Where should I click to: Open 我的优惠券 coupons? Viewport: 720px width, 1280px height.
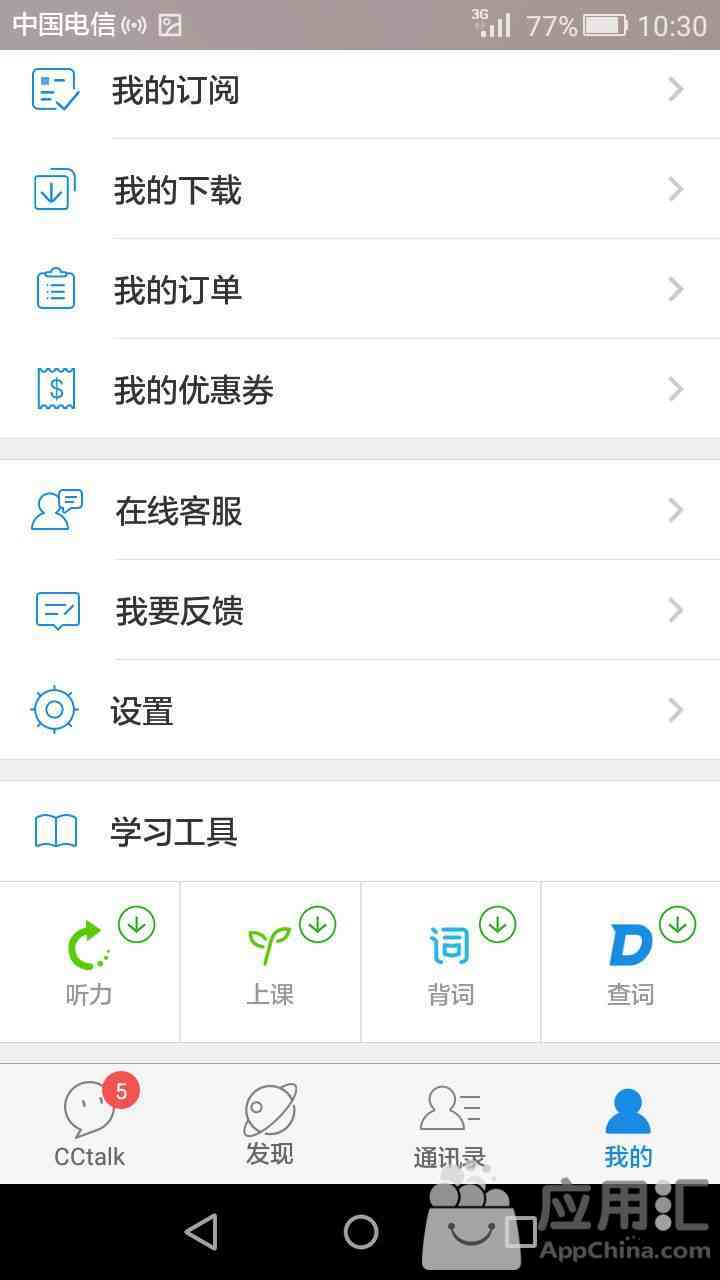click(x=360, y=389)
